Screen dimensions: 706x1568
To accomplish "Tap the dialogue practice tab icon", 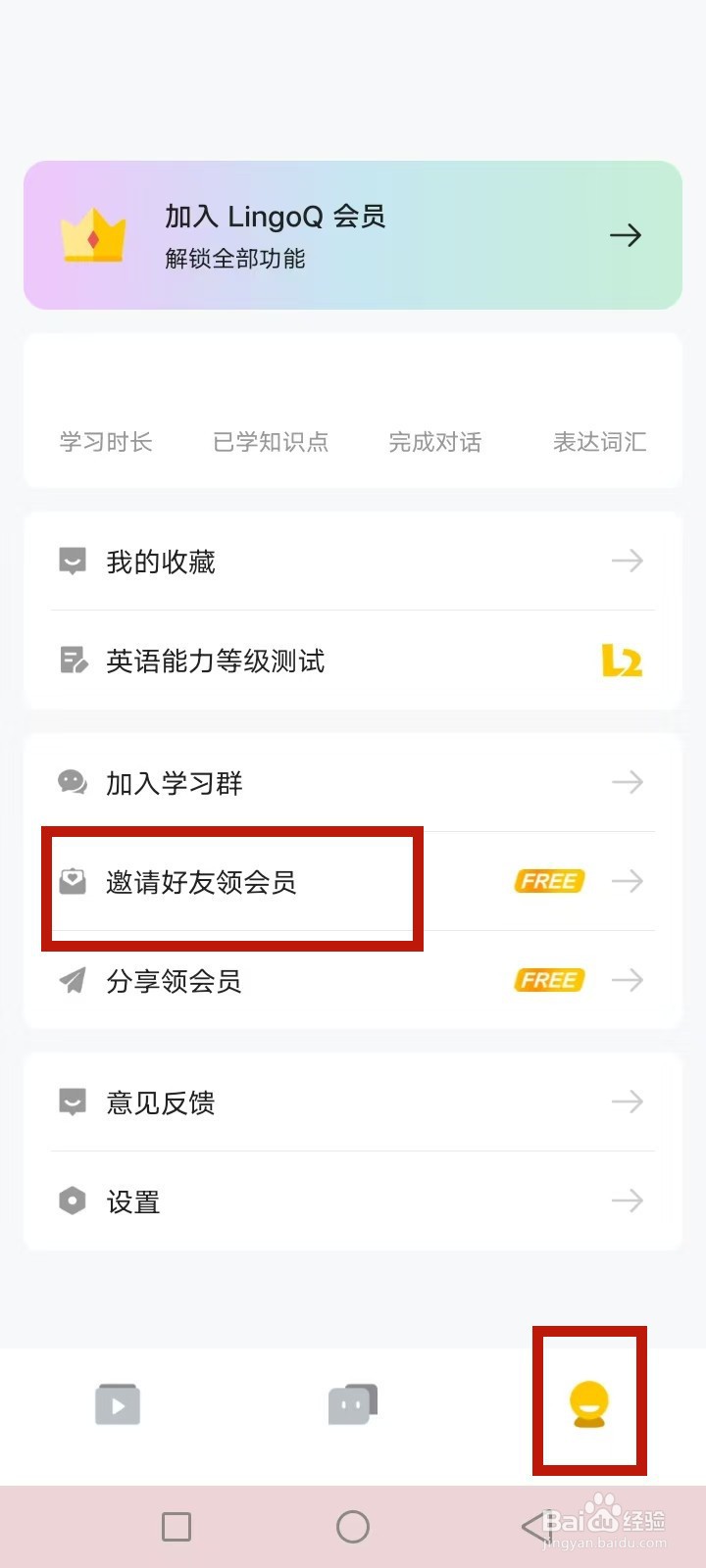I will (x=353, y=1403).
